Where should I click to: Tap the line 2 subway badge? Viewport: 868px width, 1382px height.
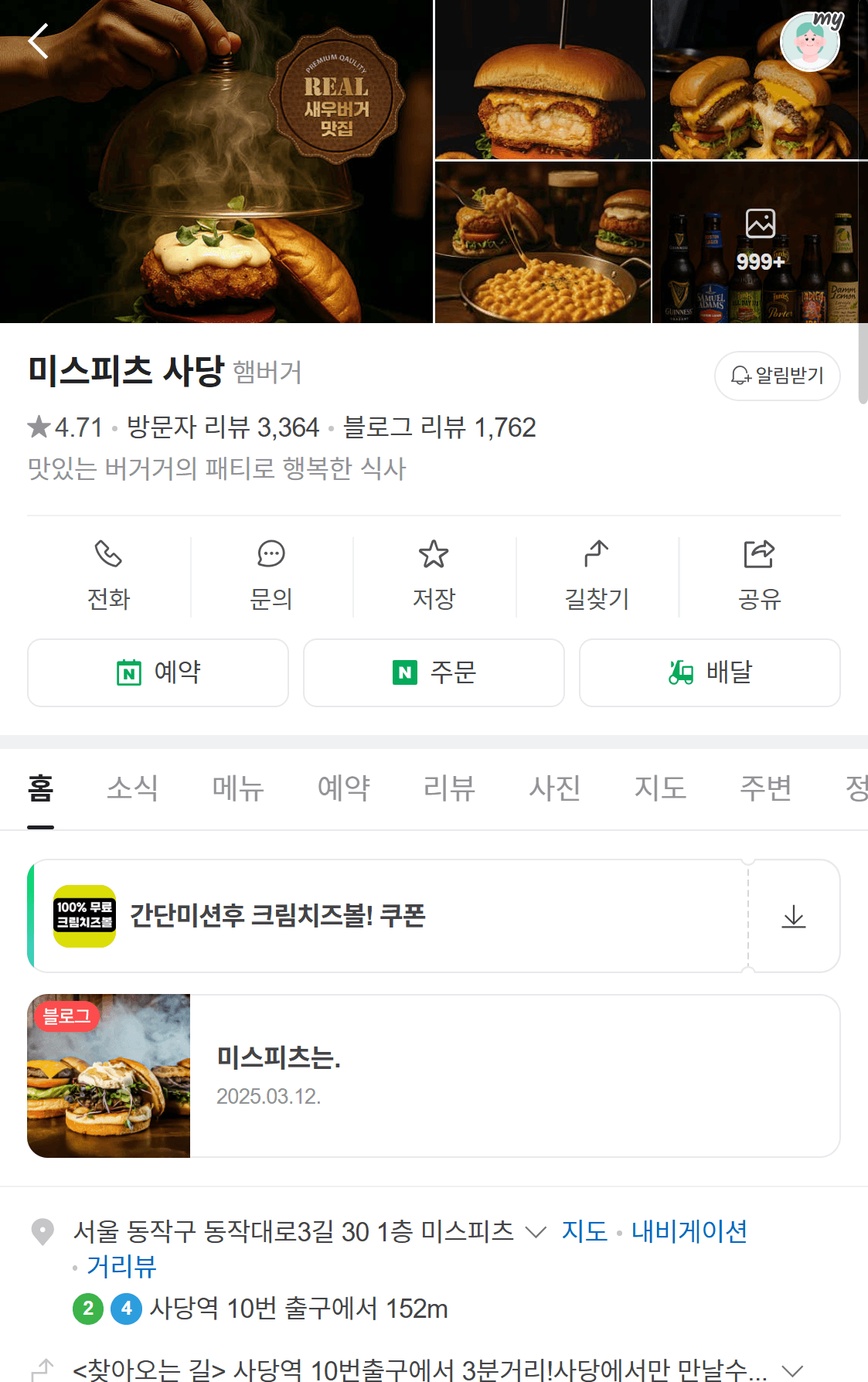[87, 1308]
